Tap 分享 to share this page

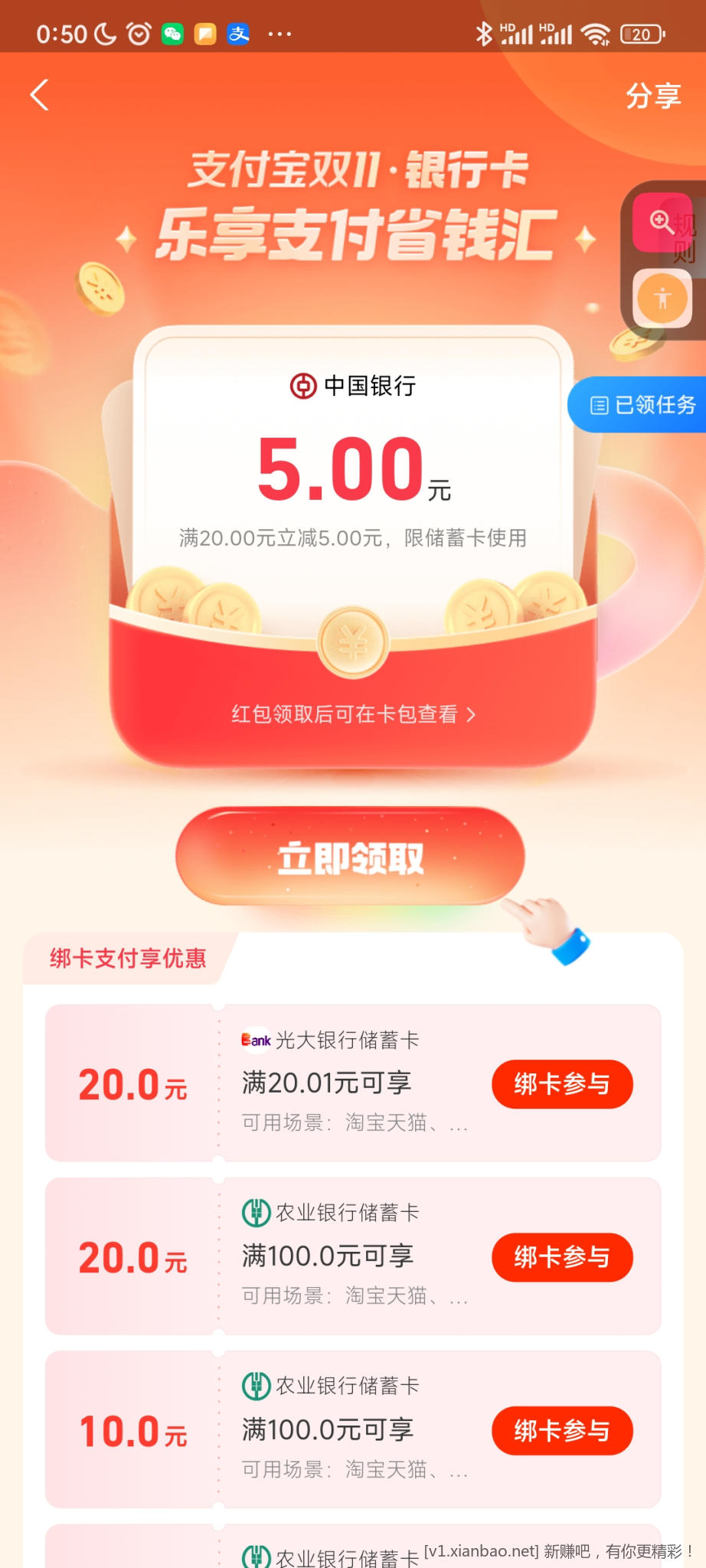point(652,96)
